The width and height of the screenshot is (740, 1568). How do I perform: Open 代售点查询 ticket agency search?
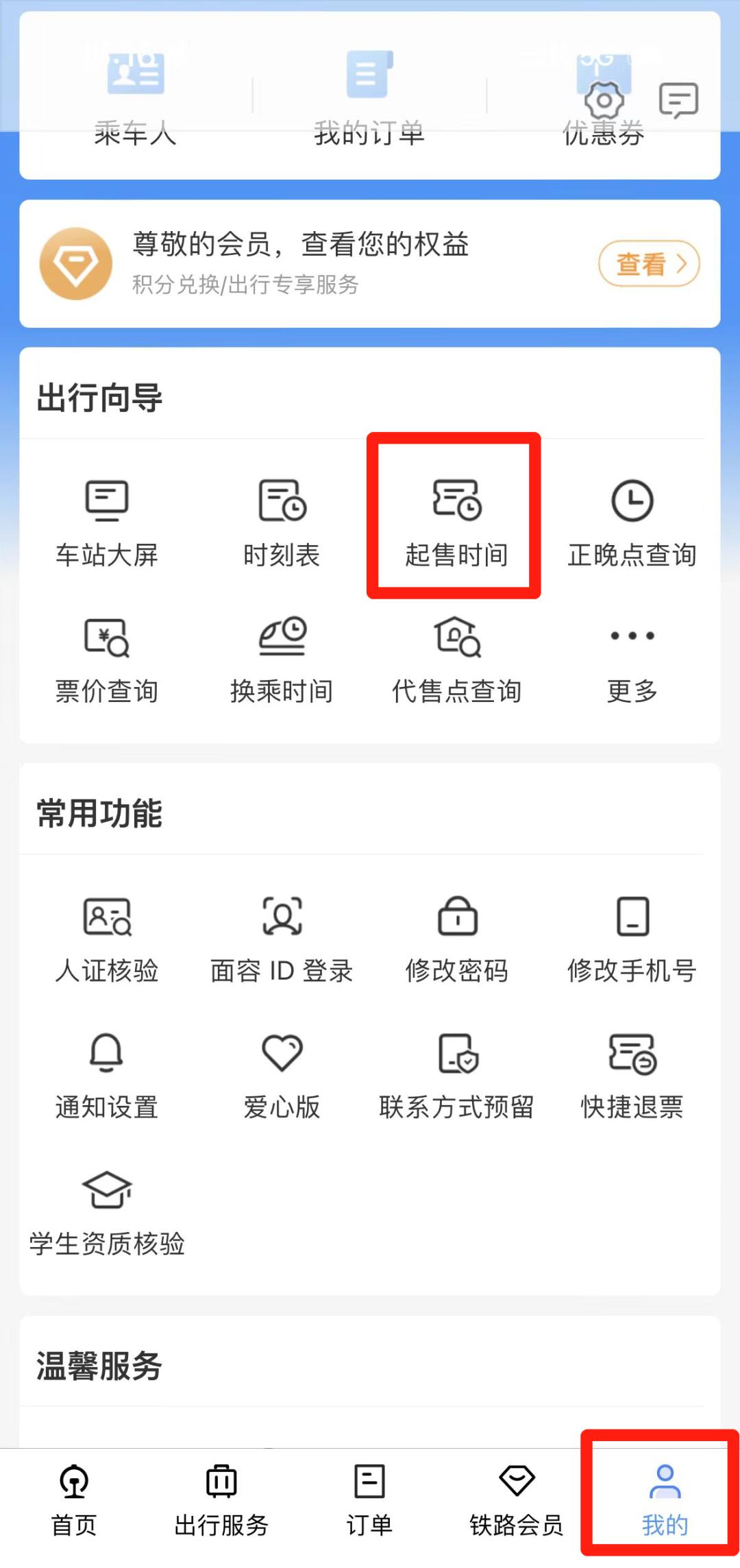click(456, 657)
